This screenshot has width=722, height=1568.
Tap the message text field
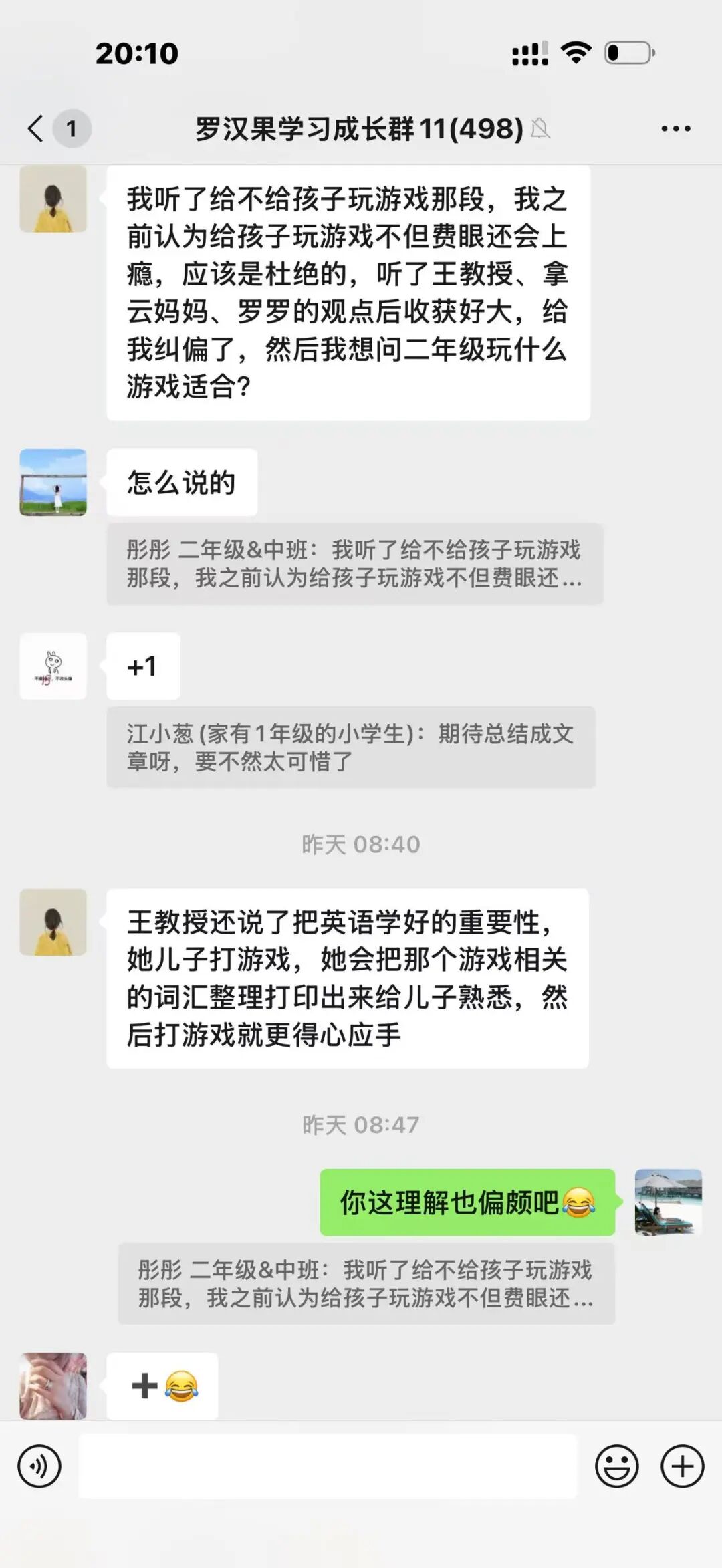pyautogui.click(x=328, y=1466)
